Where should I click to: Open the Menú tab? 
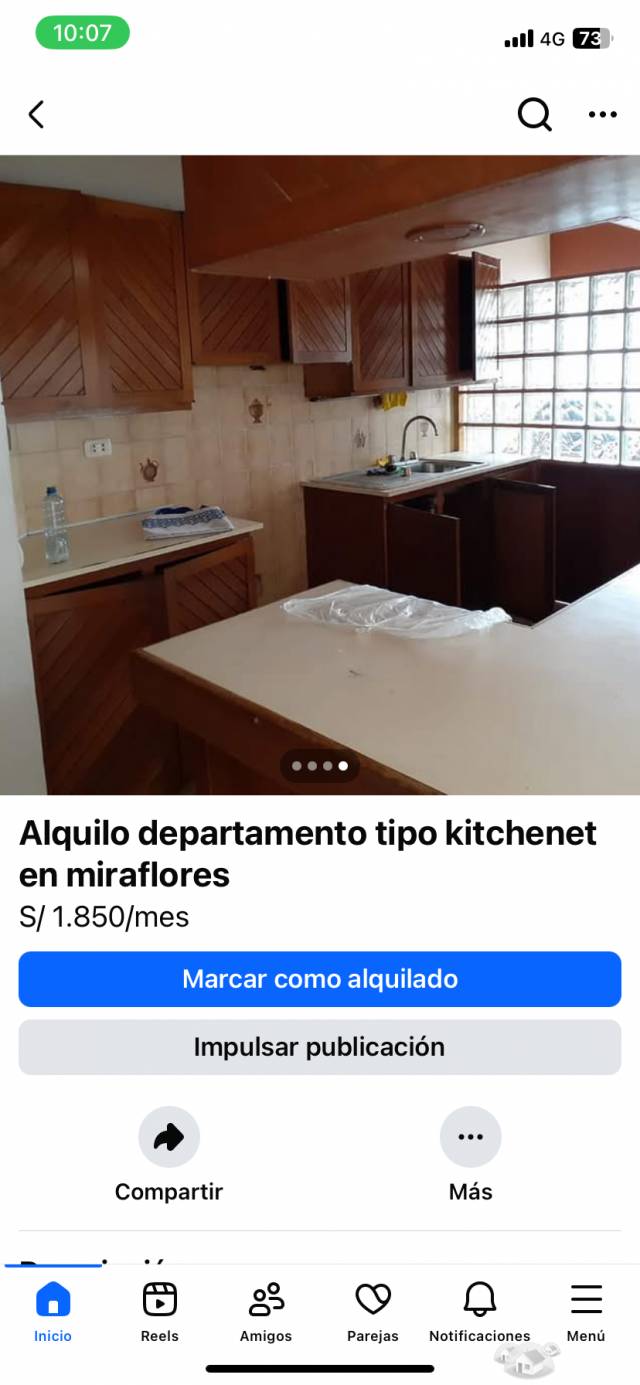586,1312
